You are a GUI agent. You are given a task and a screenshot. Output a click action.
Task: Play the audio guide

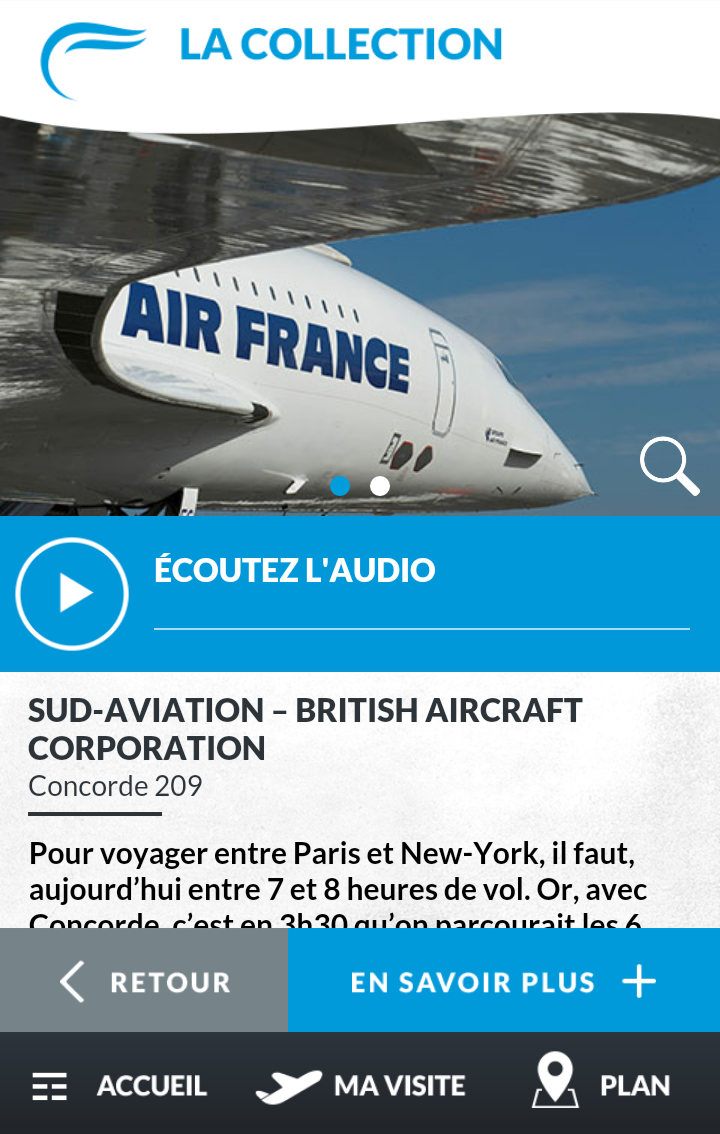point(72,594)
